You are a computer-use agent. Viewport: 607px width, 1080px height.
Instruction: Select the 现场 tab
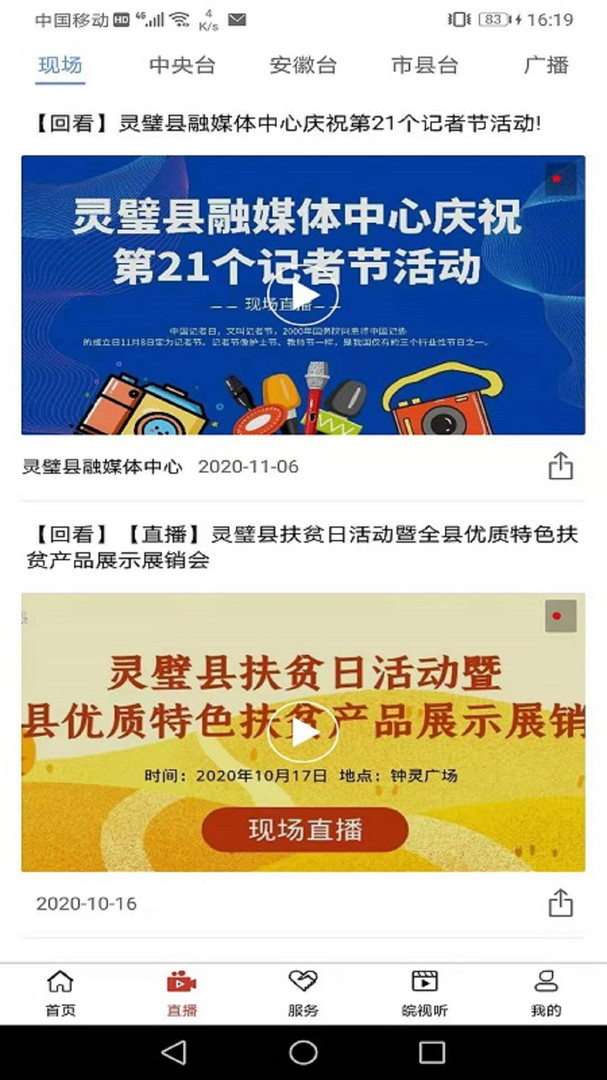click(60, 66)
